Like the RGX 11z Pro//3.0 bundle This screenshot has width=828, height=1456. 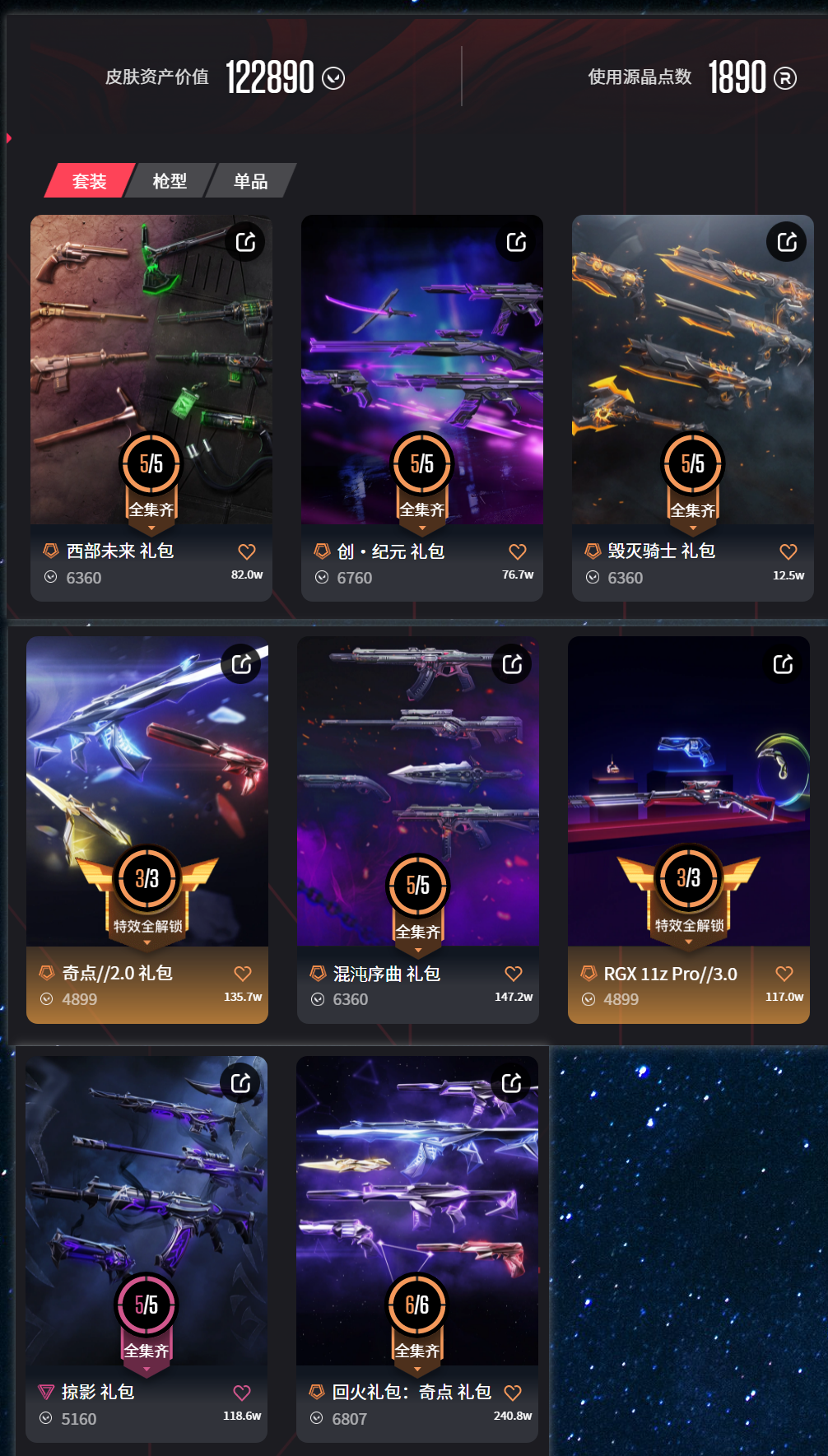[784, 974]
